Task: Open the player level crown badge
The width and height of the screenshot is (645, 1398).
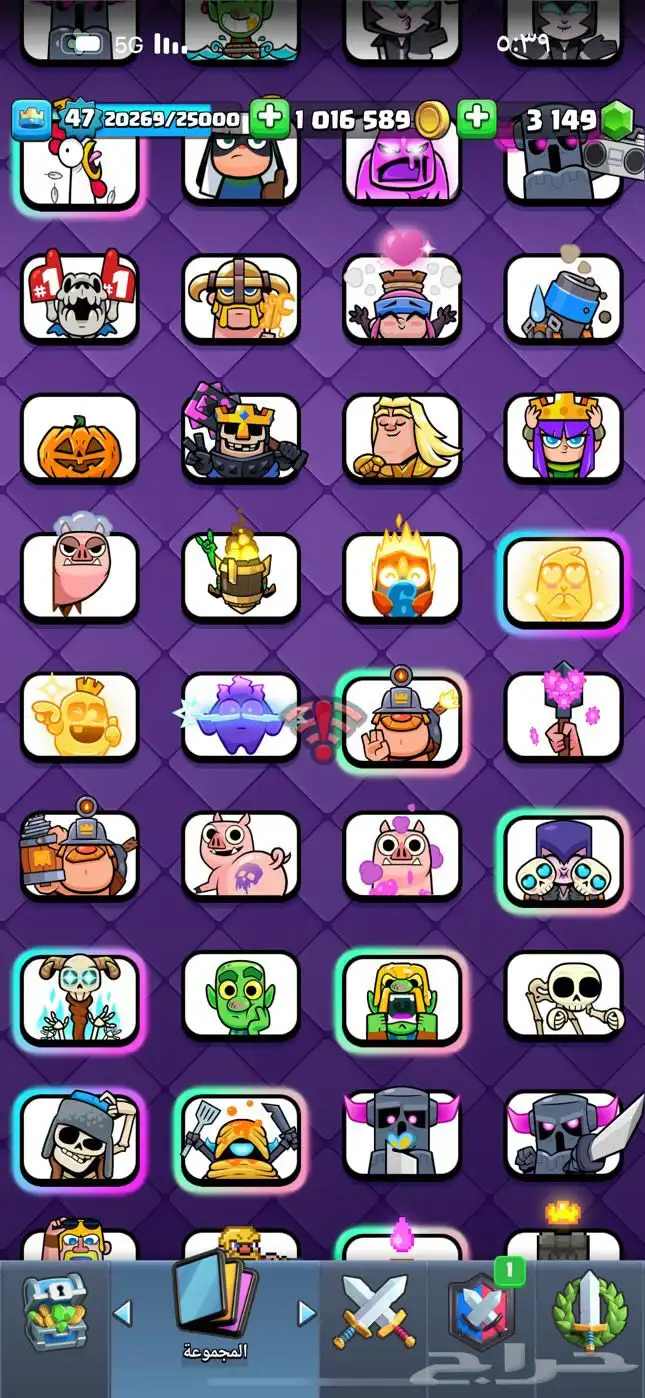Action: (30, 120)
